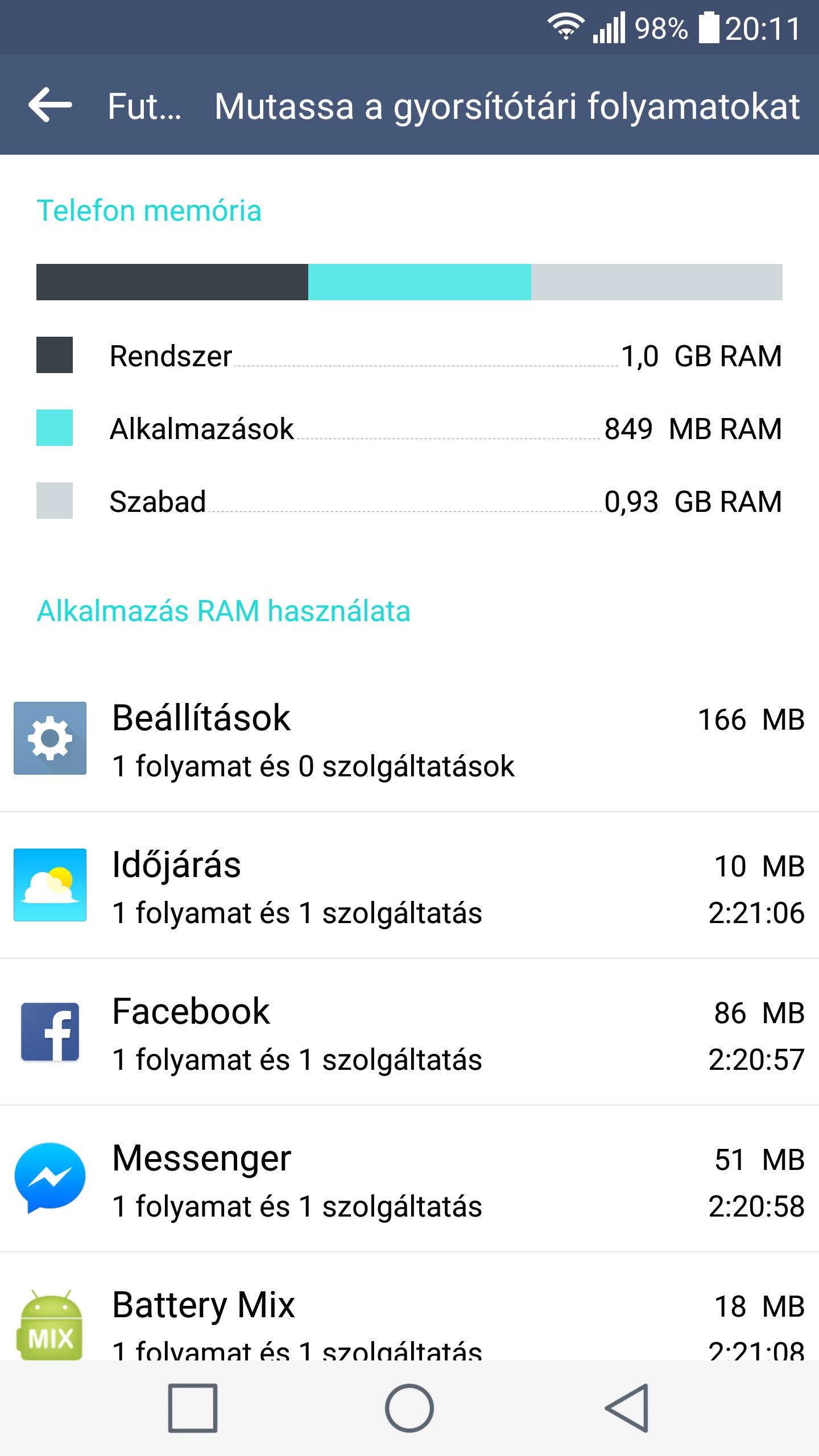Go back using the app bar arrow
Image resolution: width=819 pixels, height=1456 pixels.
tap(50, 105)
